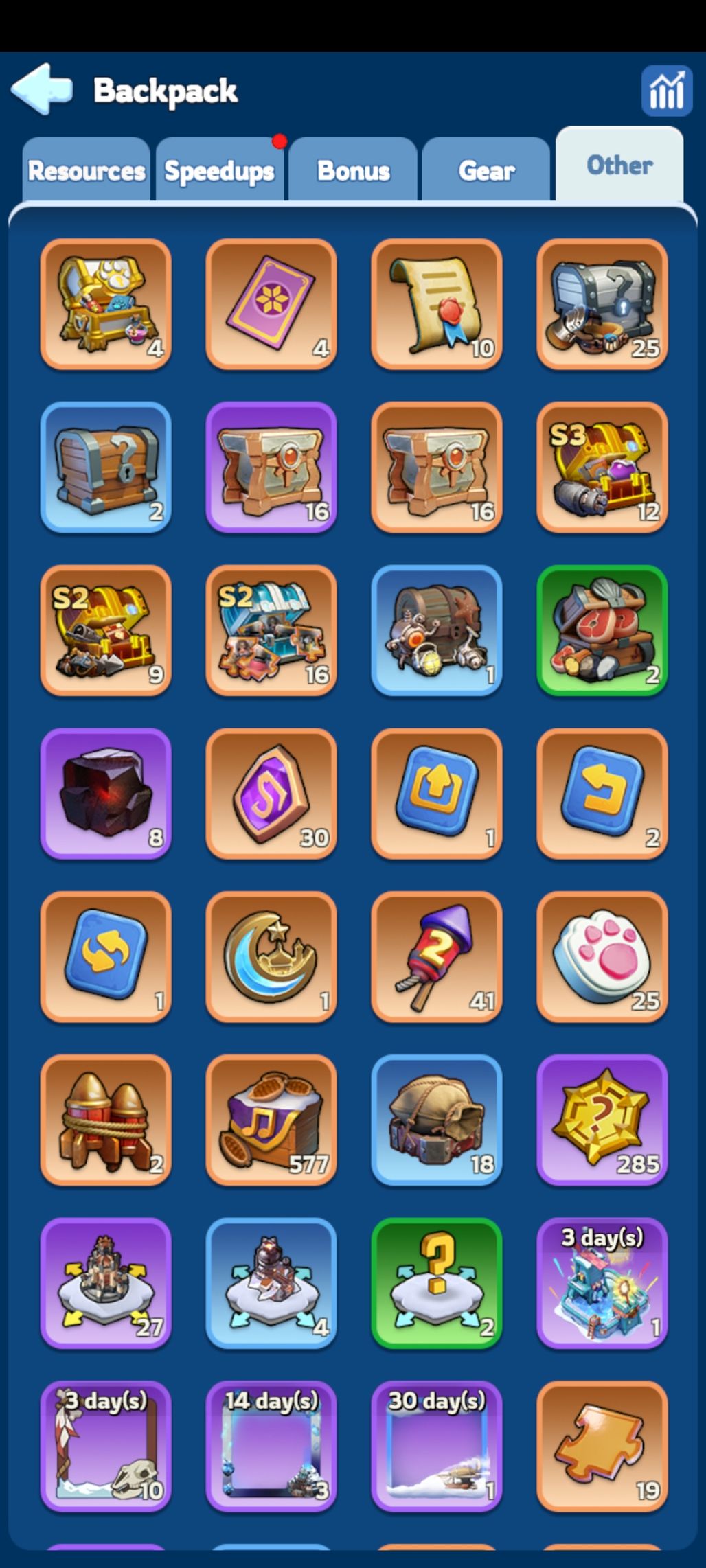This screenshot has height=1568, width=706.
Task: Open the S3 treasure chest item
Action: click(602, 468)
